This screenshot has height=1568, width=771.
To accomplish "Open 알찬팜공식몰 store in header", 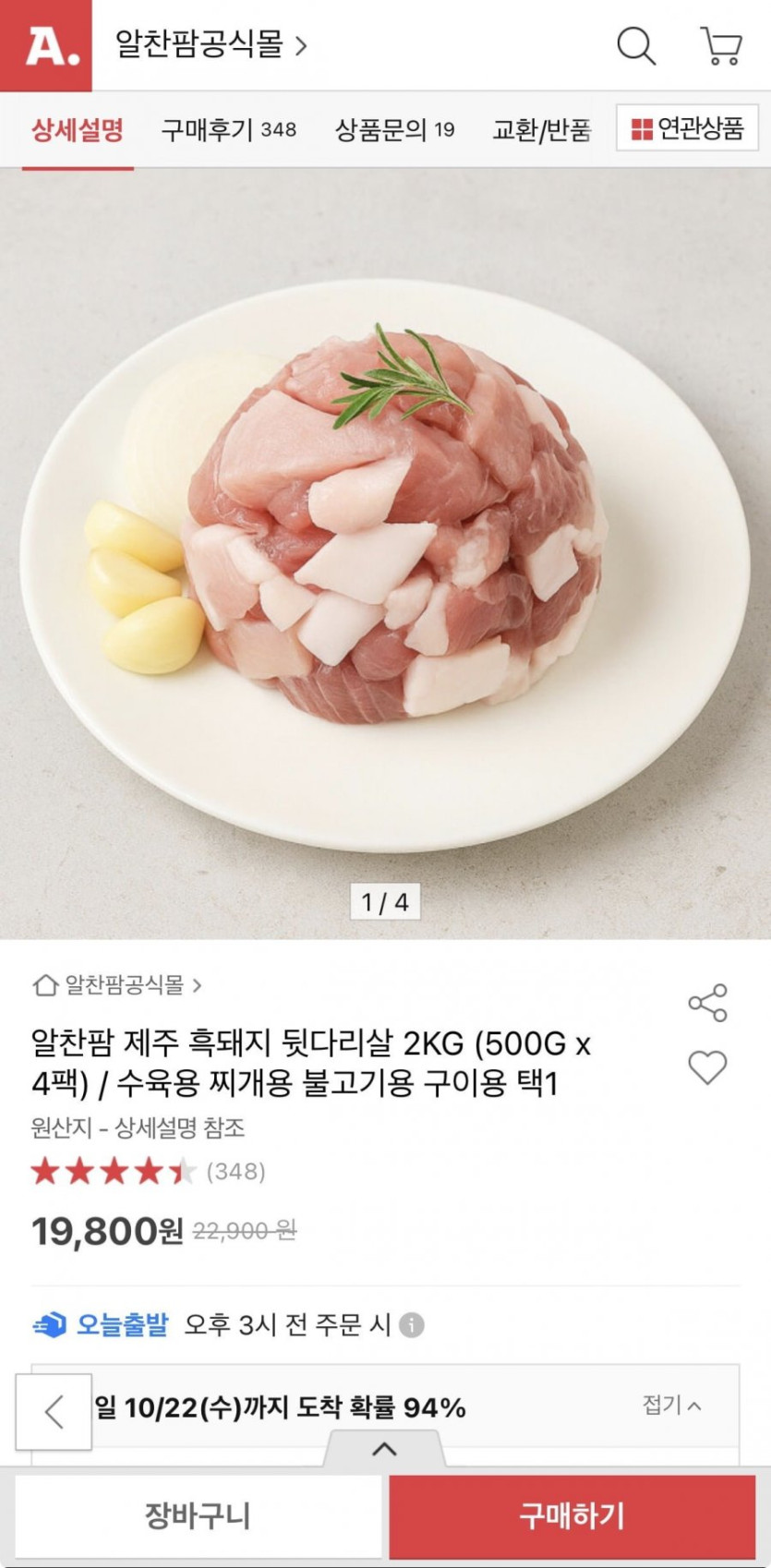I will [210, 44].
